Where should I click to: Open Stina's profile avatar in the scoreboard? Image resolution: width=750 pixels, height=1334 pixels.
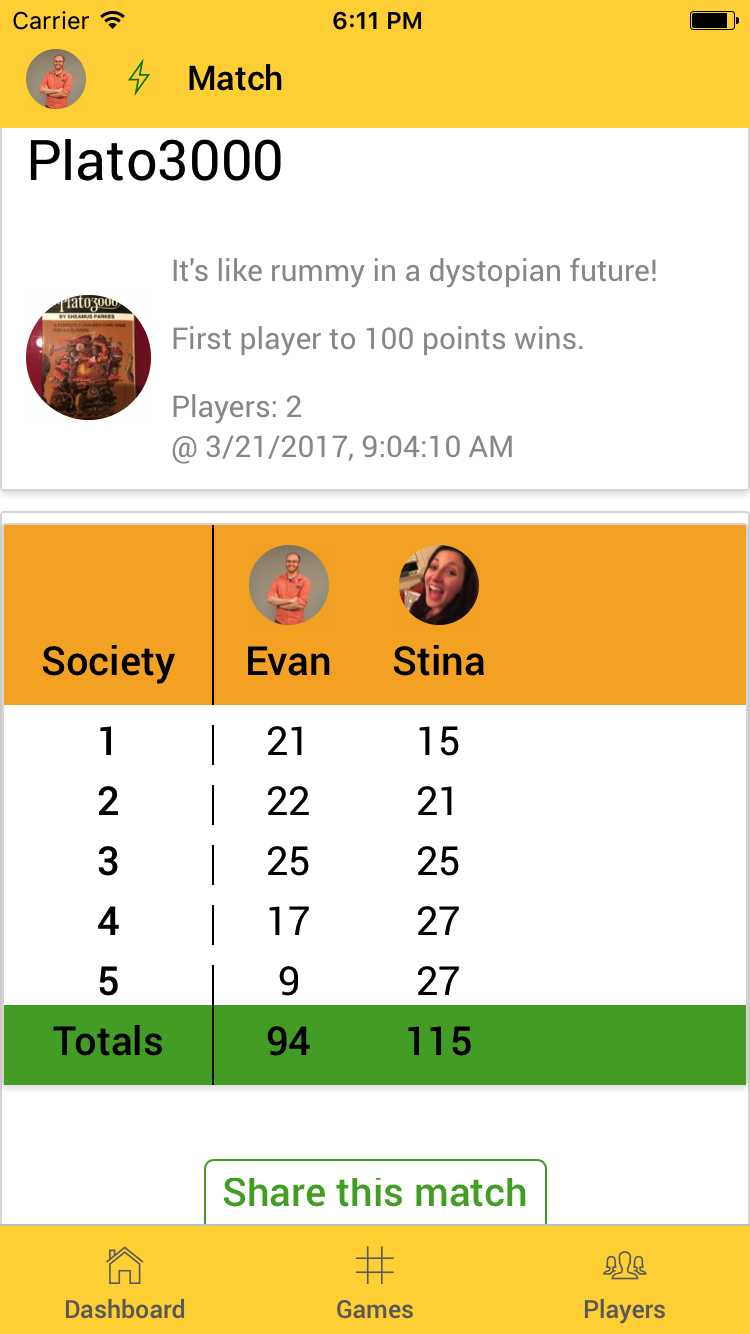439,585
